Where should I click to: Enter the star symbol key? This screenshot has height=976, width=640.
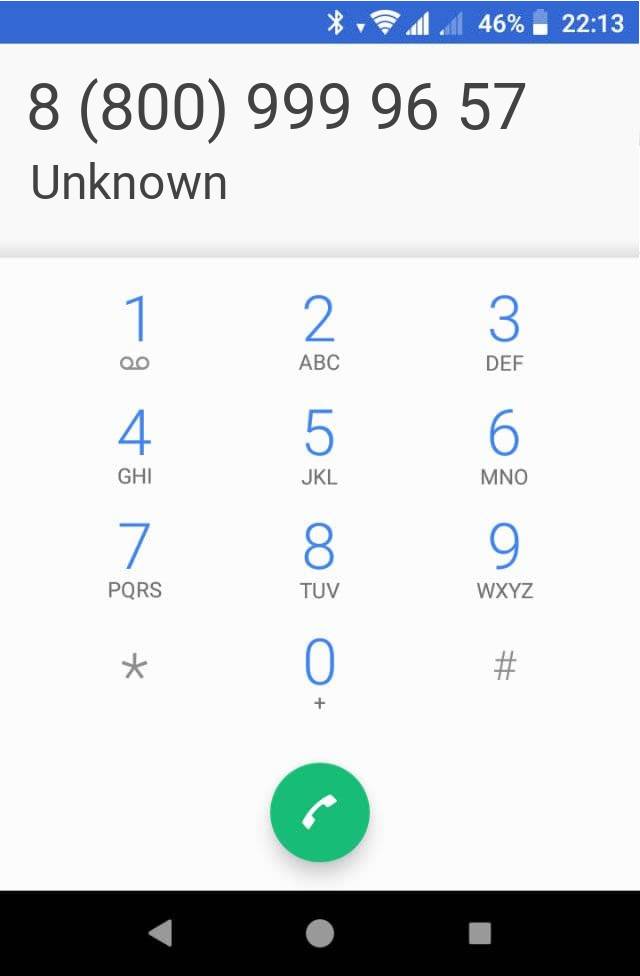tap(135, 667)
